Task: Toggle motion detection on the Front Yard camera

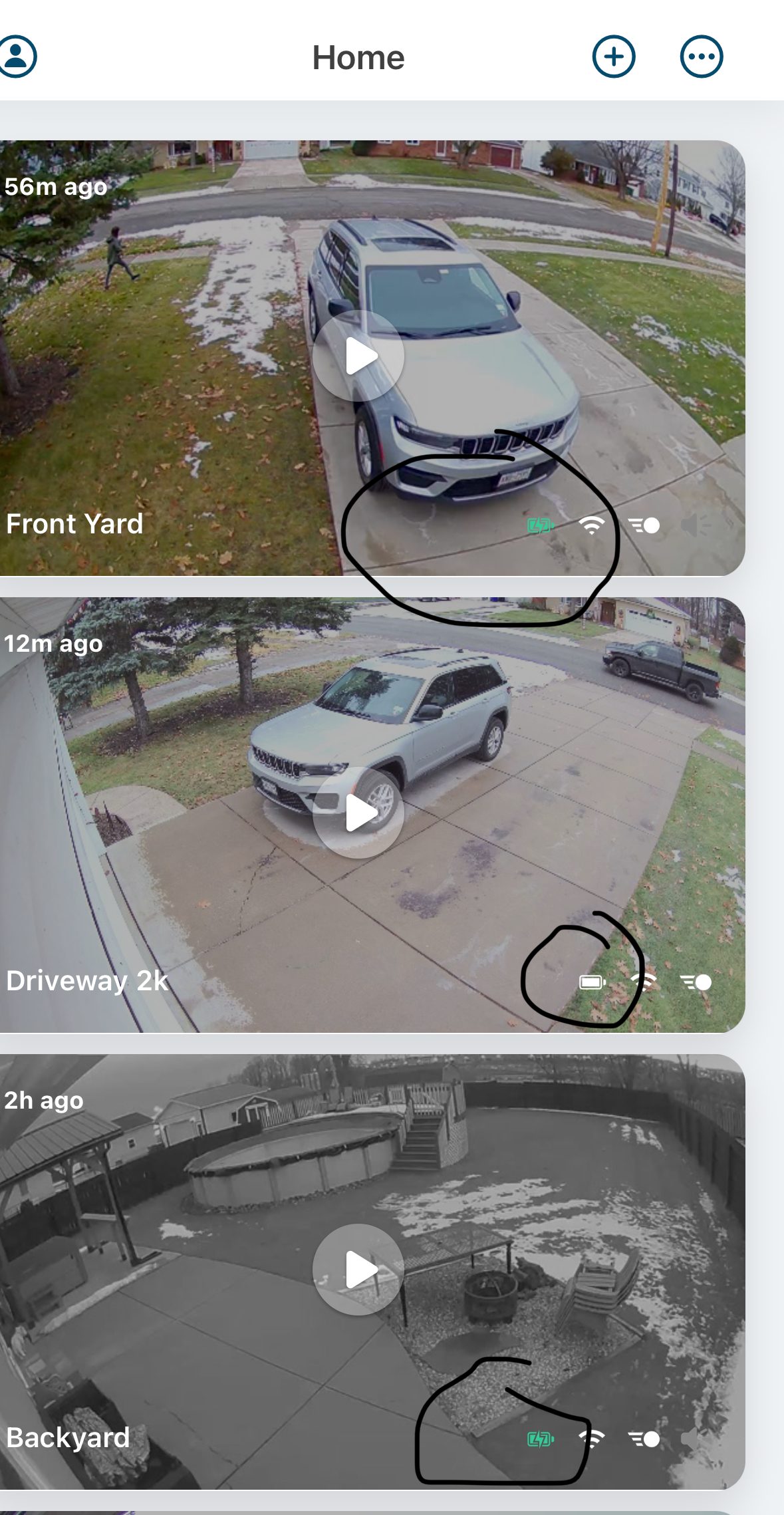Action: point(644,525)
